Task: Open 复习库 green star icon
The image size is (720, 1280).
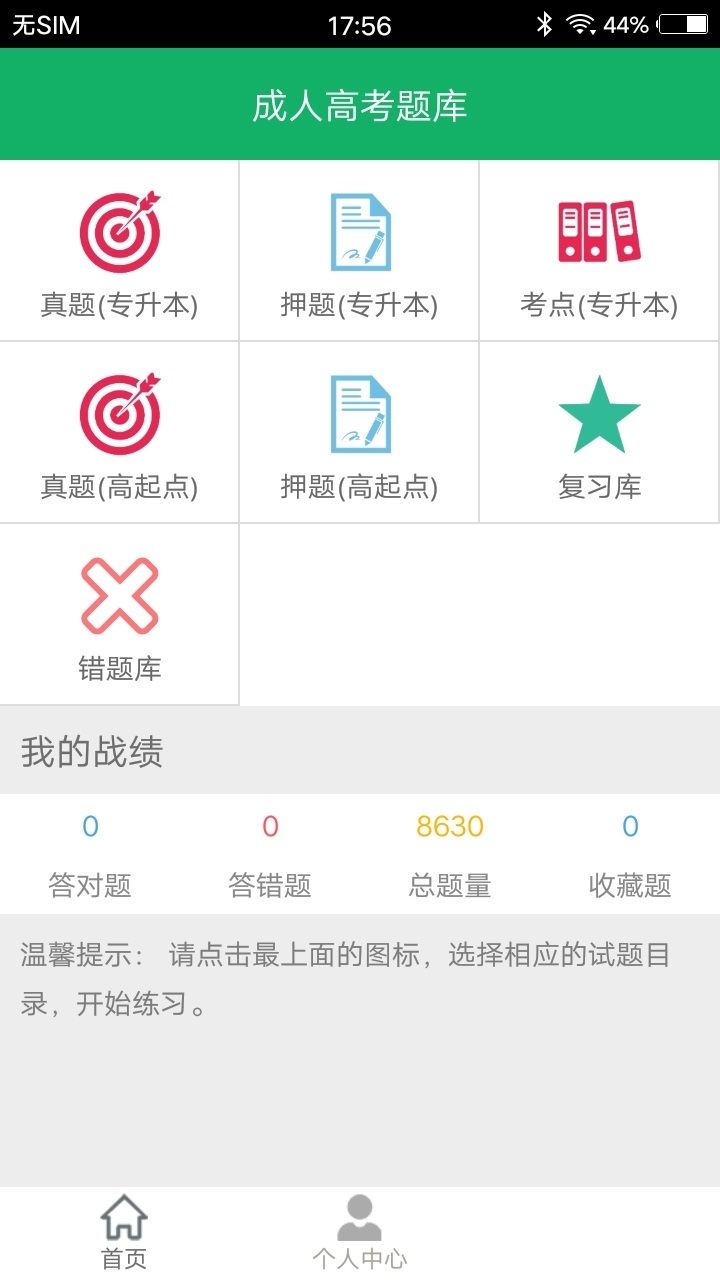Action: pos(598,413)
